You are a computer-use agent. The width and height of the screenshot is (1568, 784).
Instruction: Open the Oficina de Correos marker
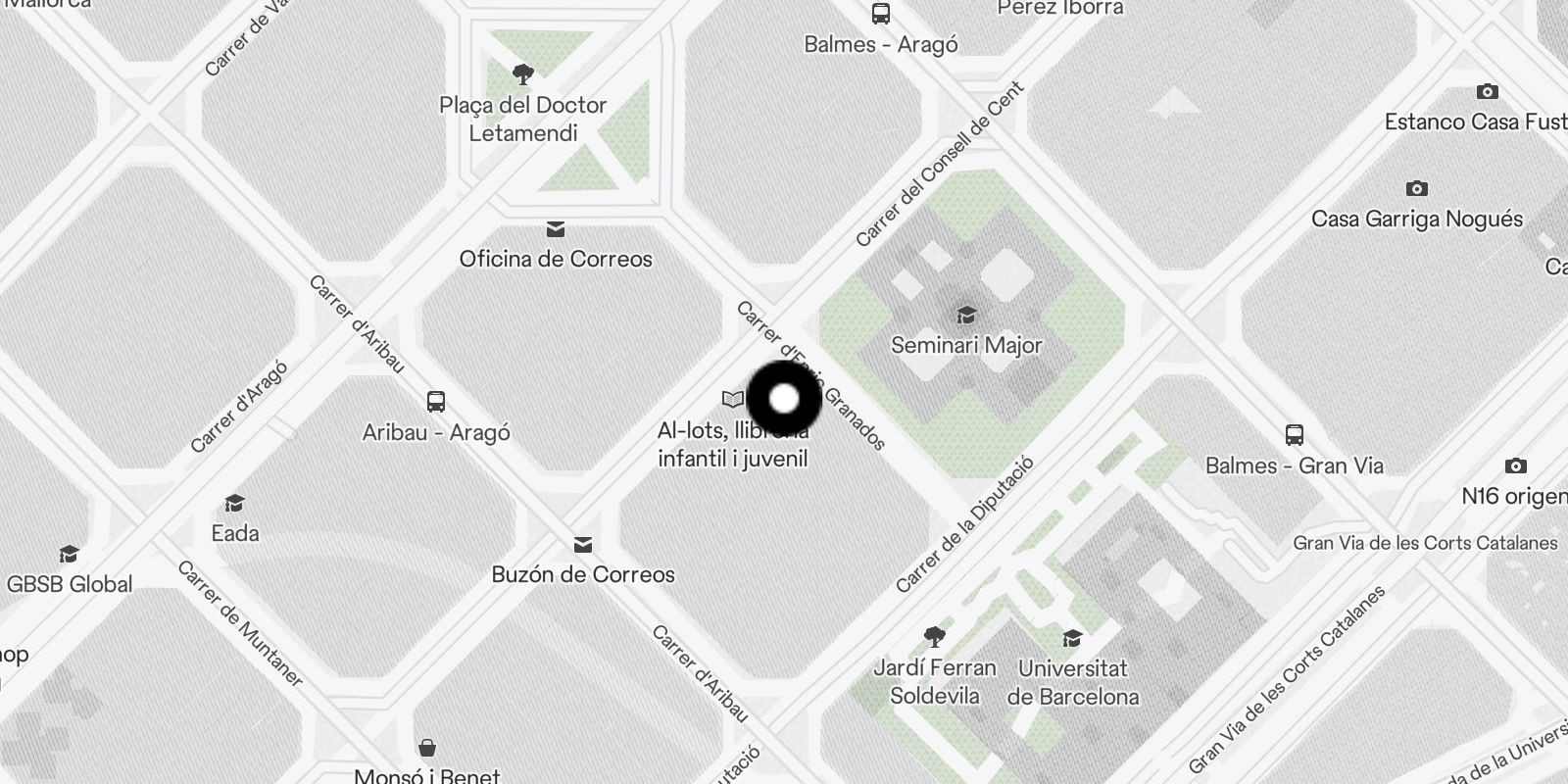(556, 230)
